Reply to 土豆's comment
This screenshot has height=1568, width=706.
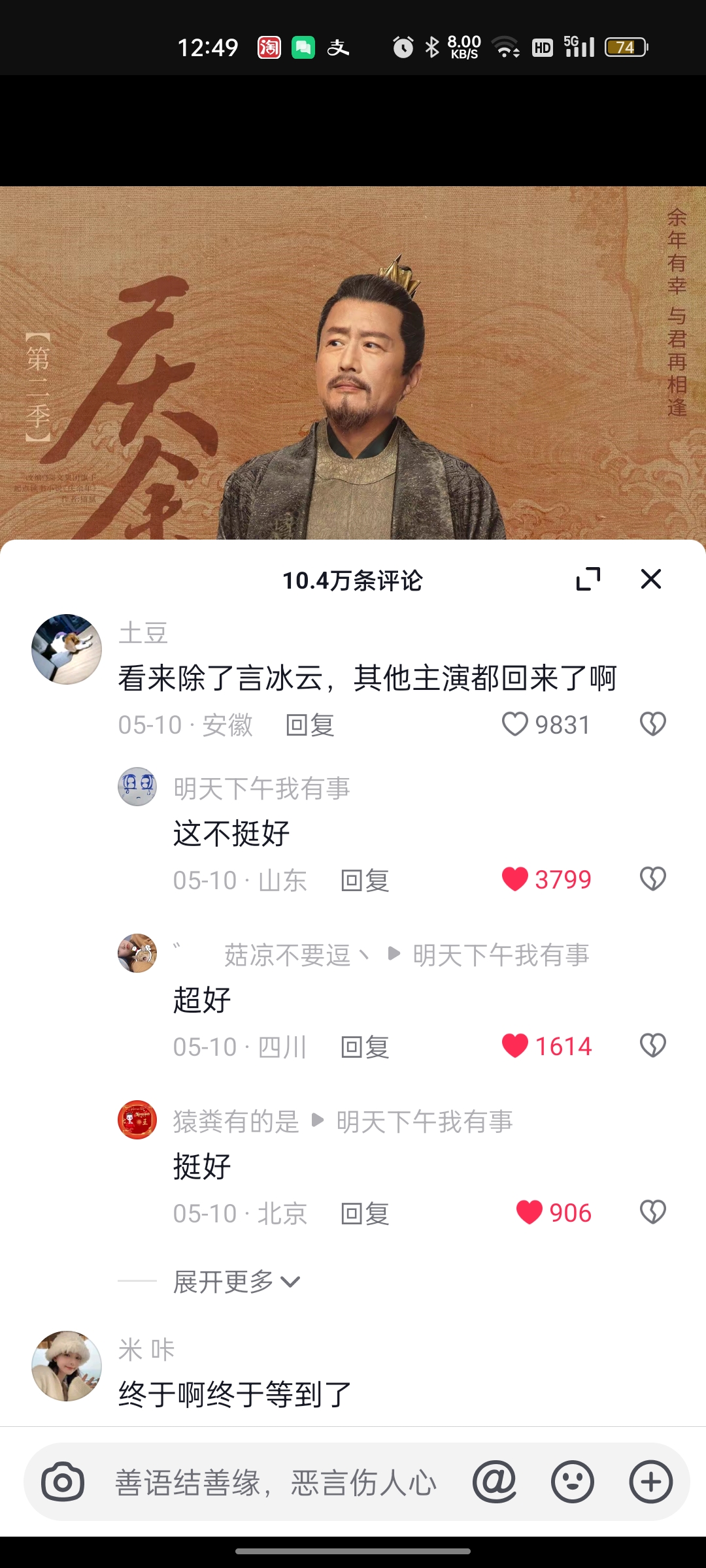(x=310, y=725)
